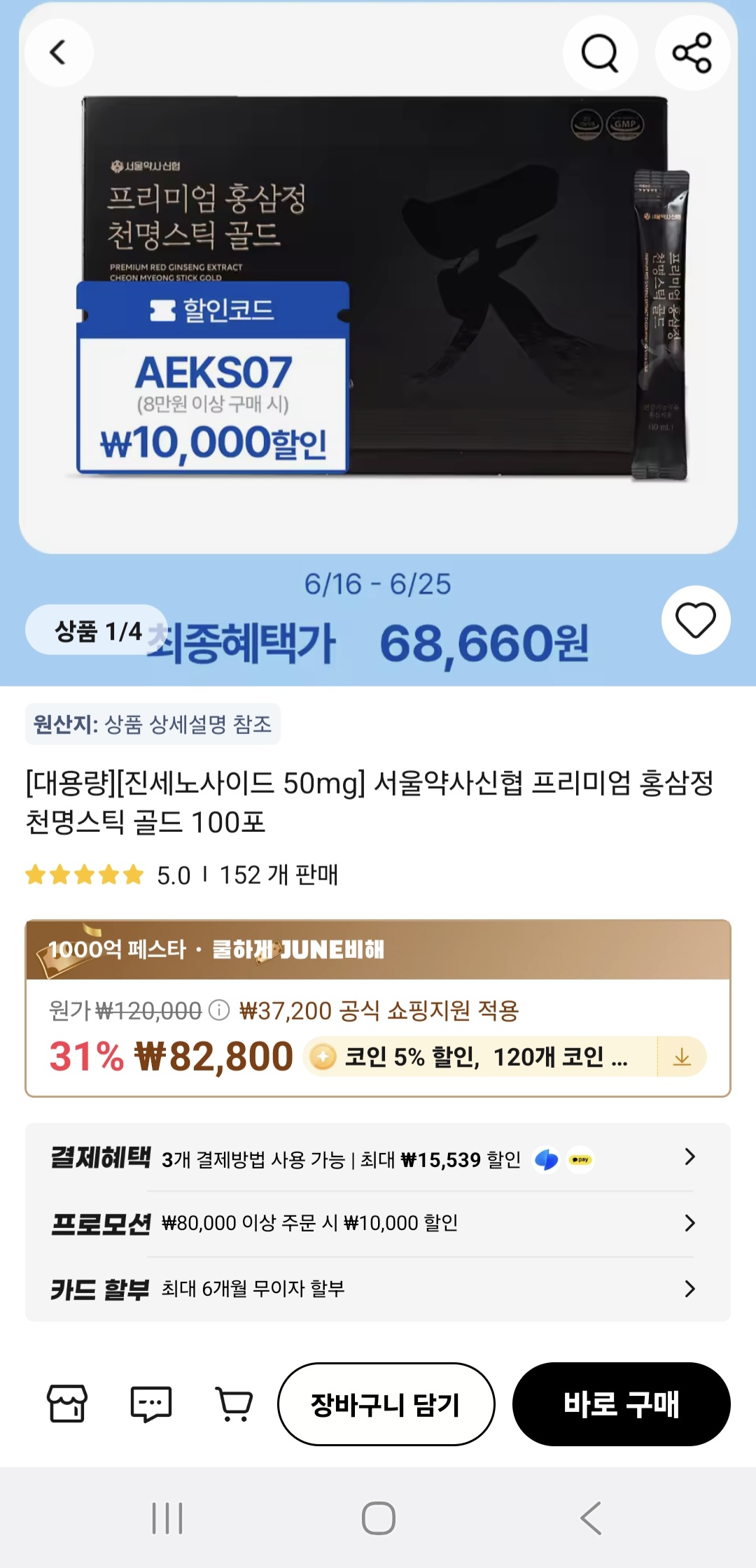The image size is (756, 1568).
Task: Open the search icon at top
Action: coord(600,52)
